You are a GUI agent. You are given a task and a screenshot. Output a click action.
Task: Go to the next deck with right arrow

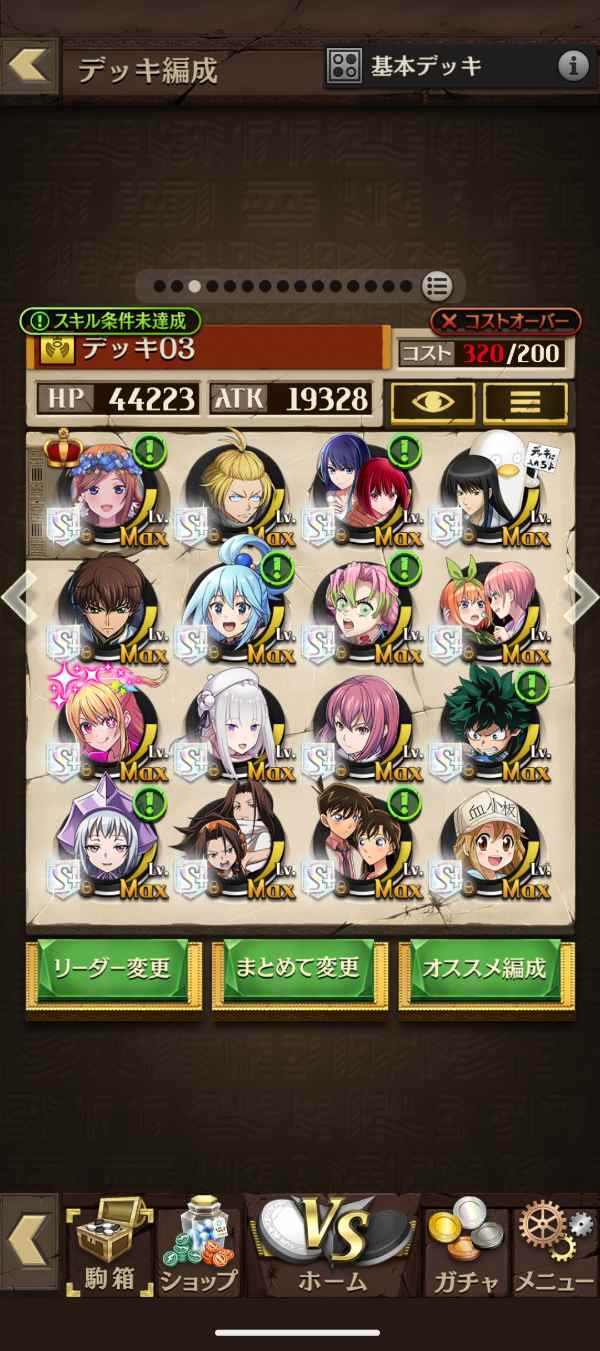(x=584, y=597)
